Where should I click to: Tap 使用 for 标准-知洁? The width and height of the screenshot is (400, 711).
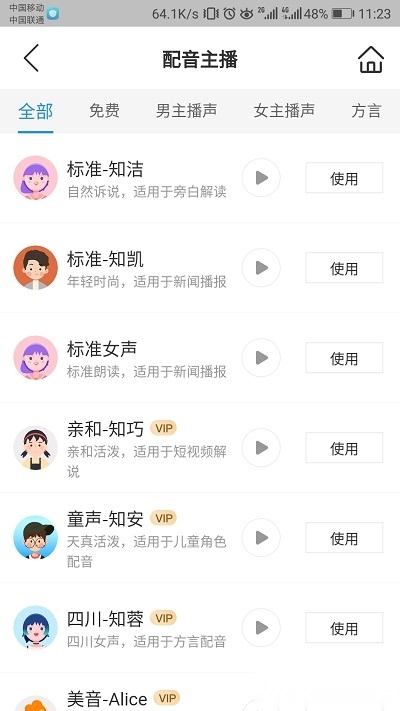click(x=344, y=178)
